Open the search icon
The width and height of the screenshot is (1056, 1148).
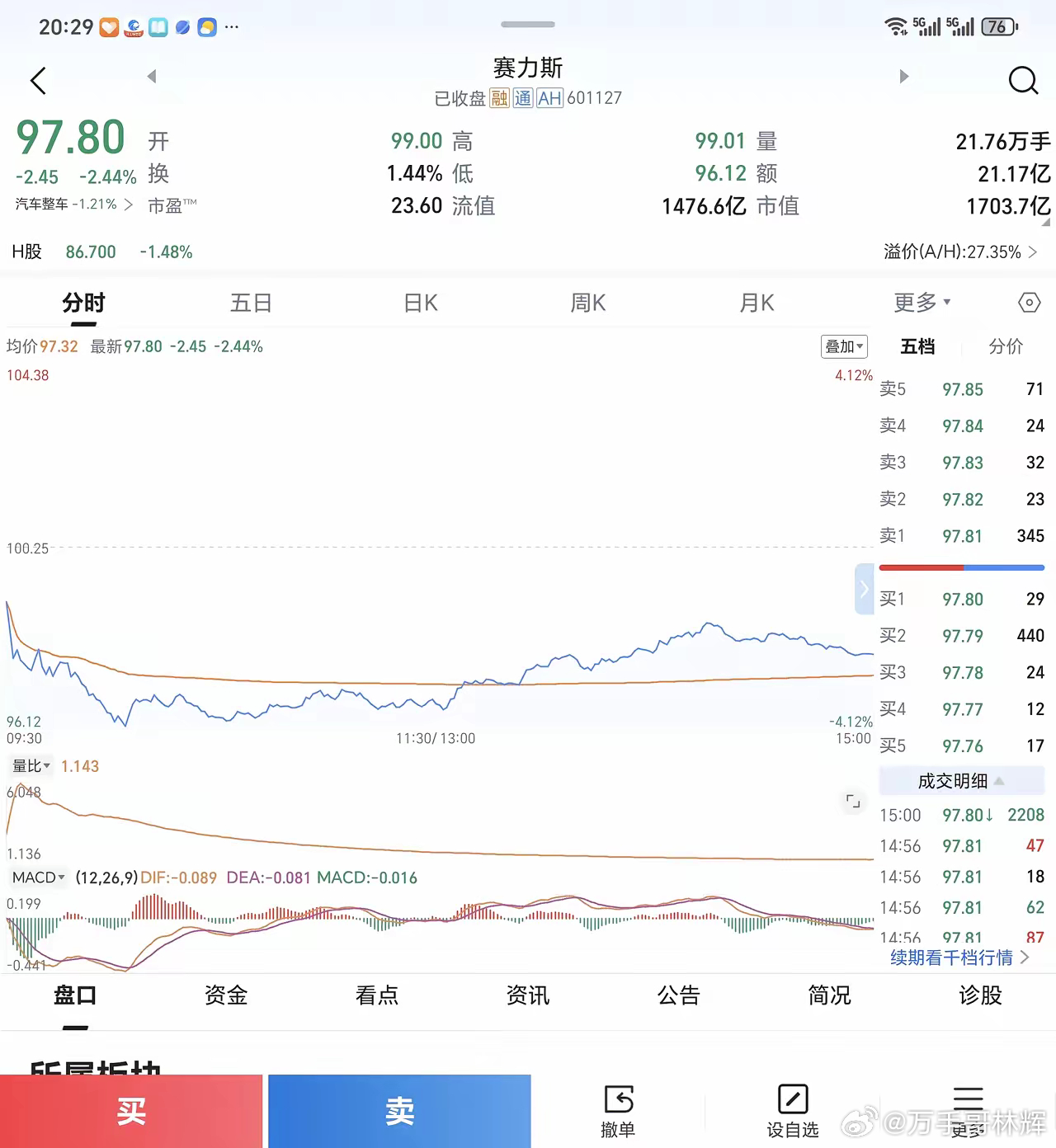(1023, 81)
